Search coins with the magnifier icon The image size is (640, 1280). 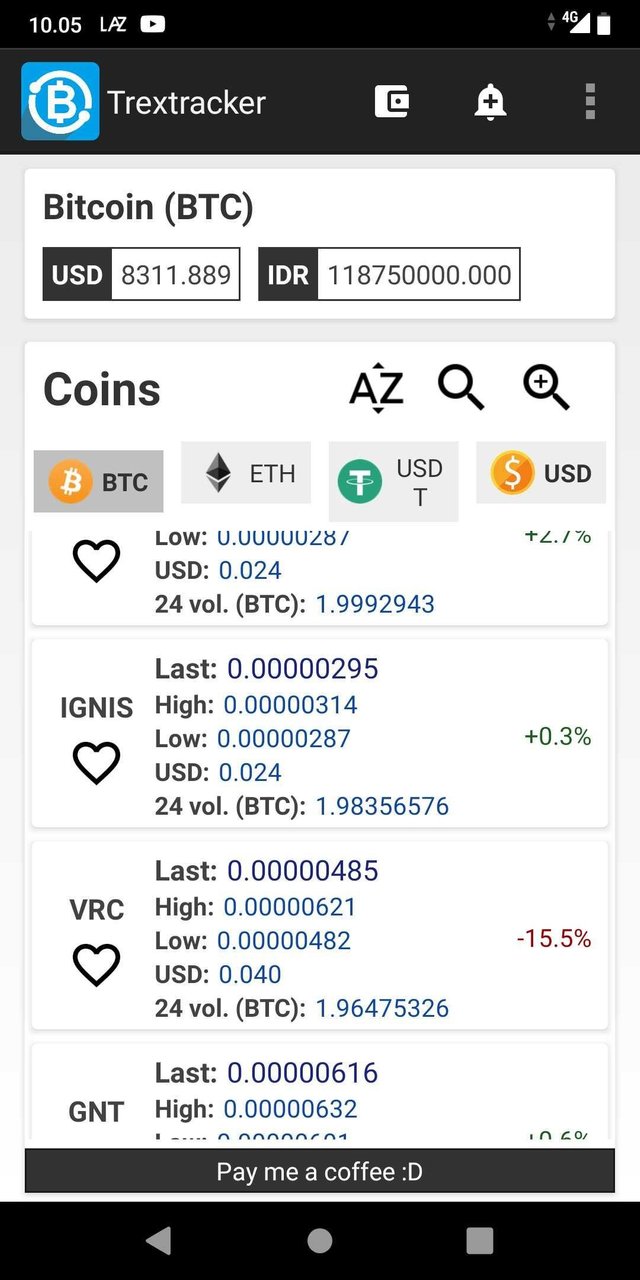click(x=461, y=388)
